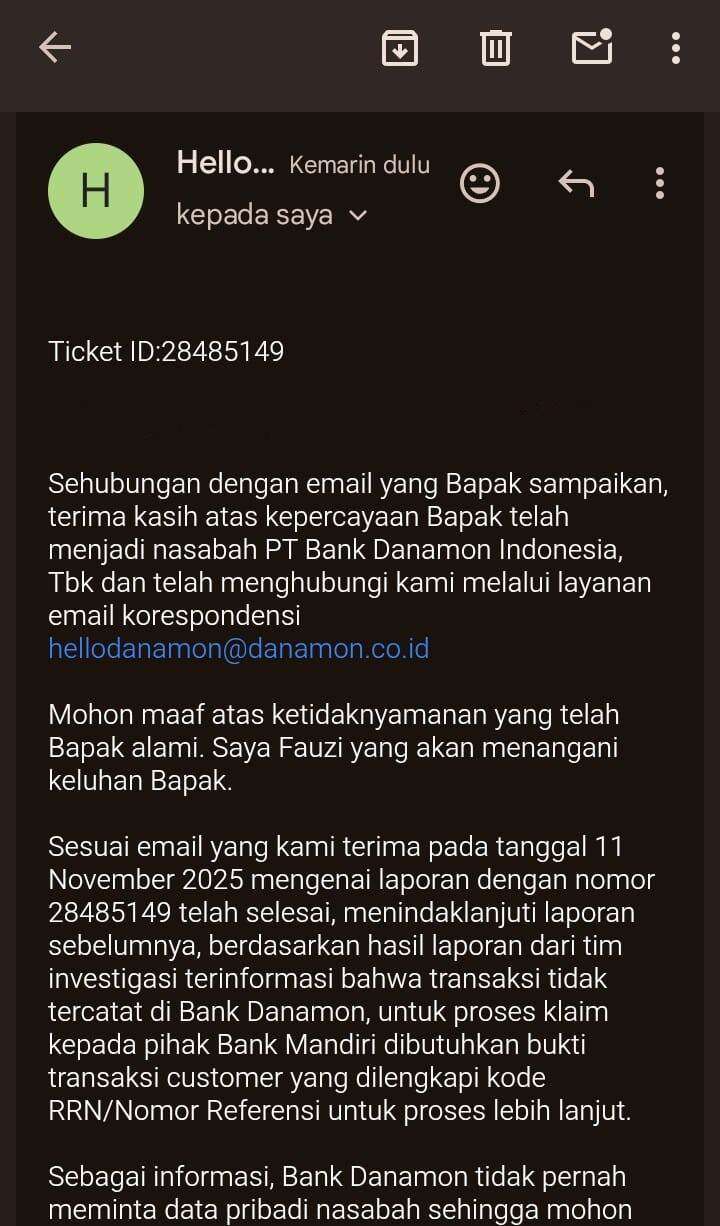The height and width of the screenshot is (1226, 720).
Task: Open the hellodanamon@danamon.co.id email link
Action: (x=238, y=648)
